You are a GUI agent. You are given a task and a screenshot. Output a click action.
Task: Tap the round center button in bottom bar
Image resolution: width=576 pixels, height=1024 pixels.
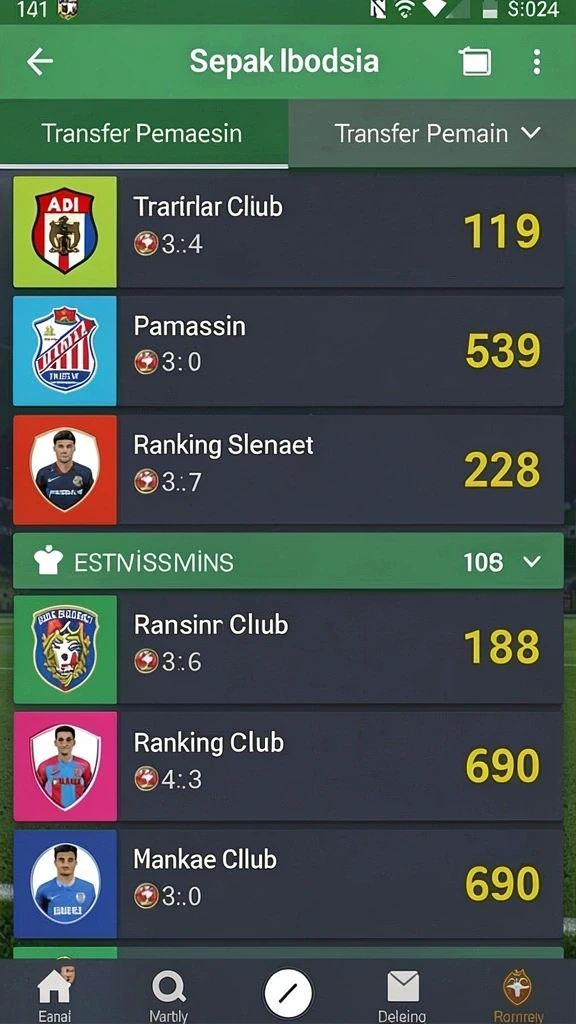[x=288, y=993]
